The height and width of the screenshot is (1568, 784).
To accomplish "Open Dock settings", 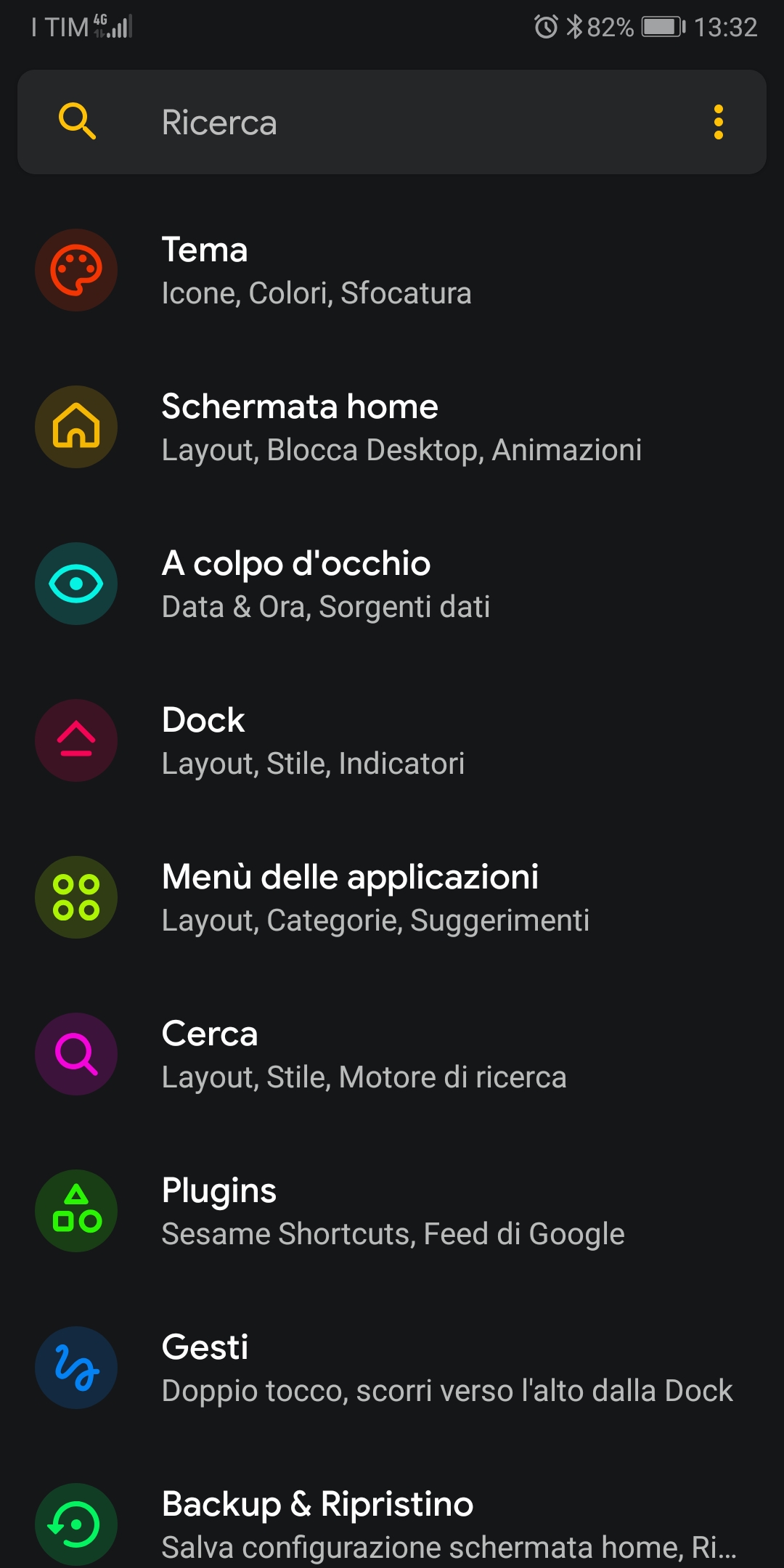I will point(392,740).
